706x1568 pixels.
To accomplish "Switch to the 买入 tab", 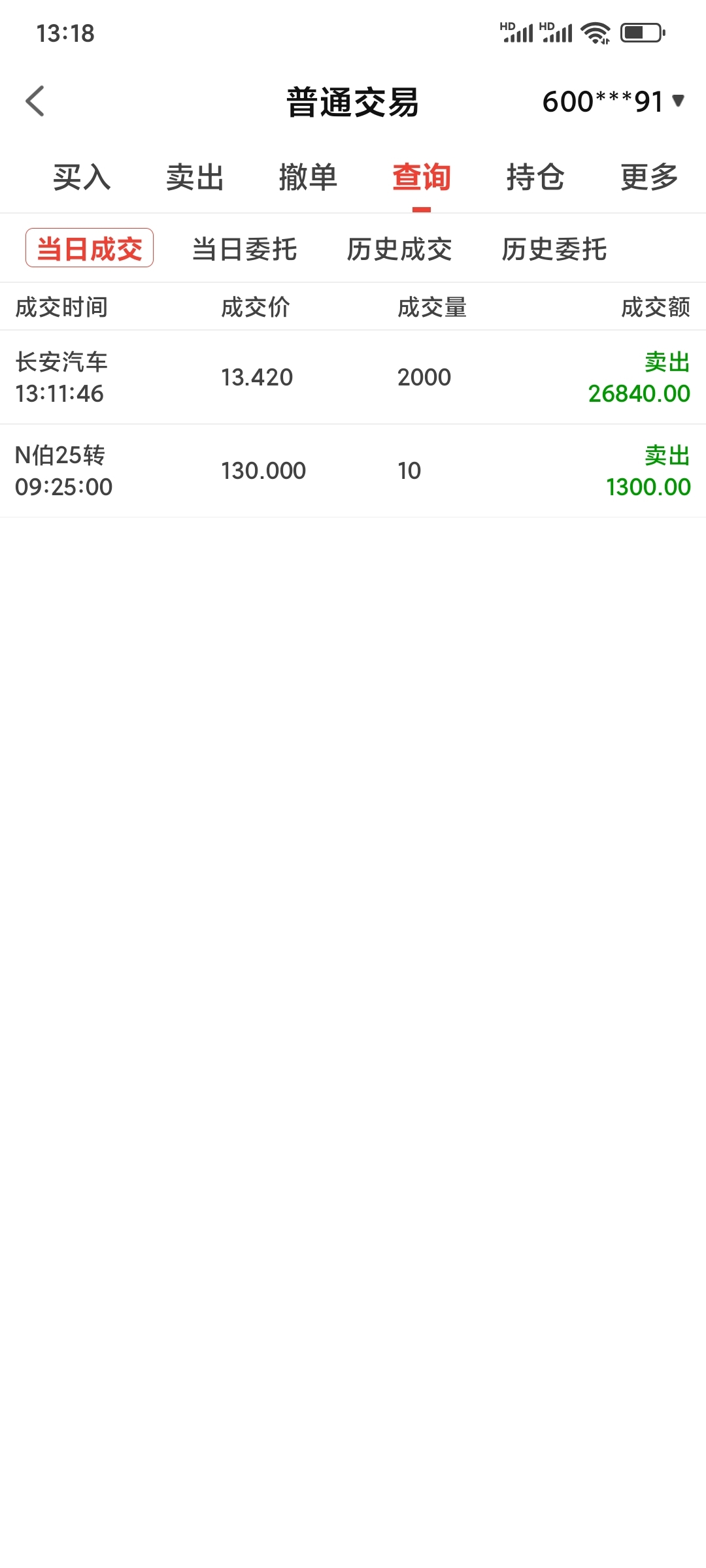I will (x=82, y=178).
